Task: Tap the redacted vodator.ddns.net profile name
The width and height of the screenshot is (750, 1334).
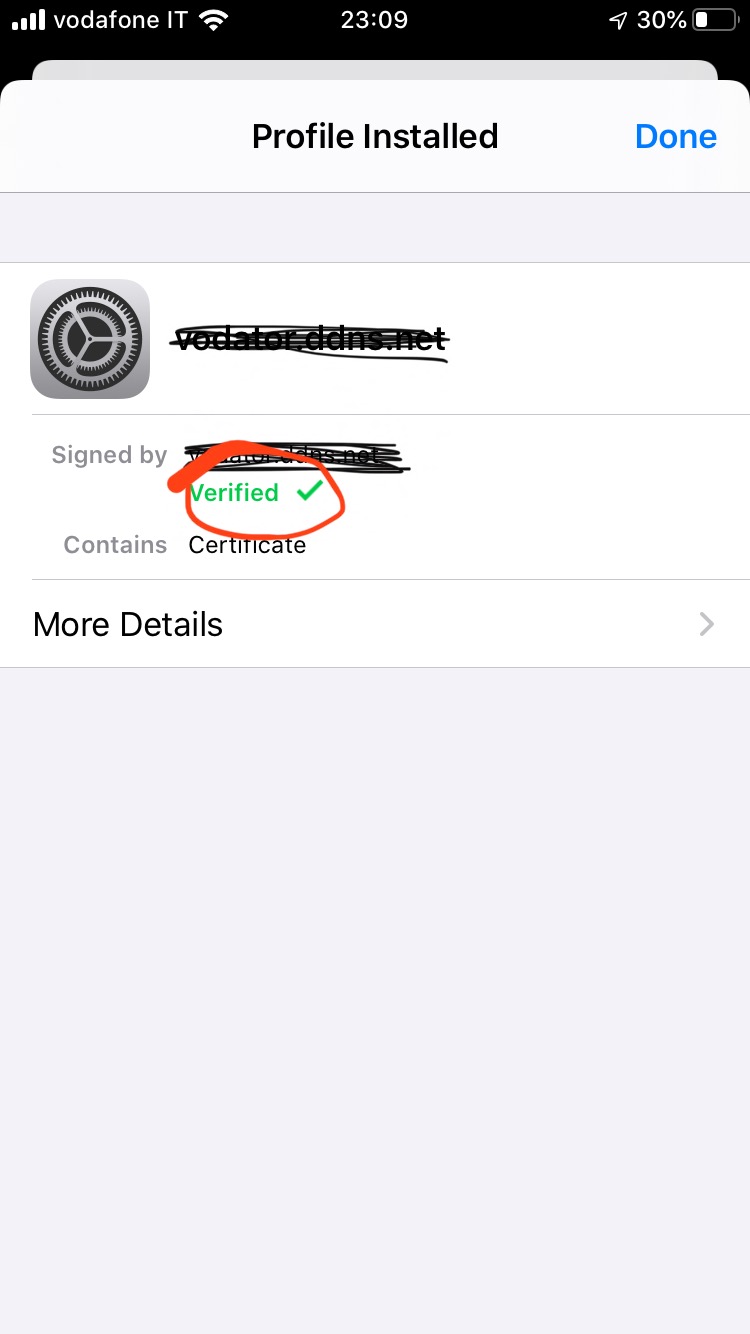Action: click(x=311, y=338)
